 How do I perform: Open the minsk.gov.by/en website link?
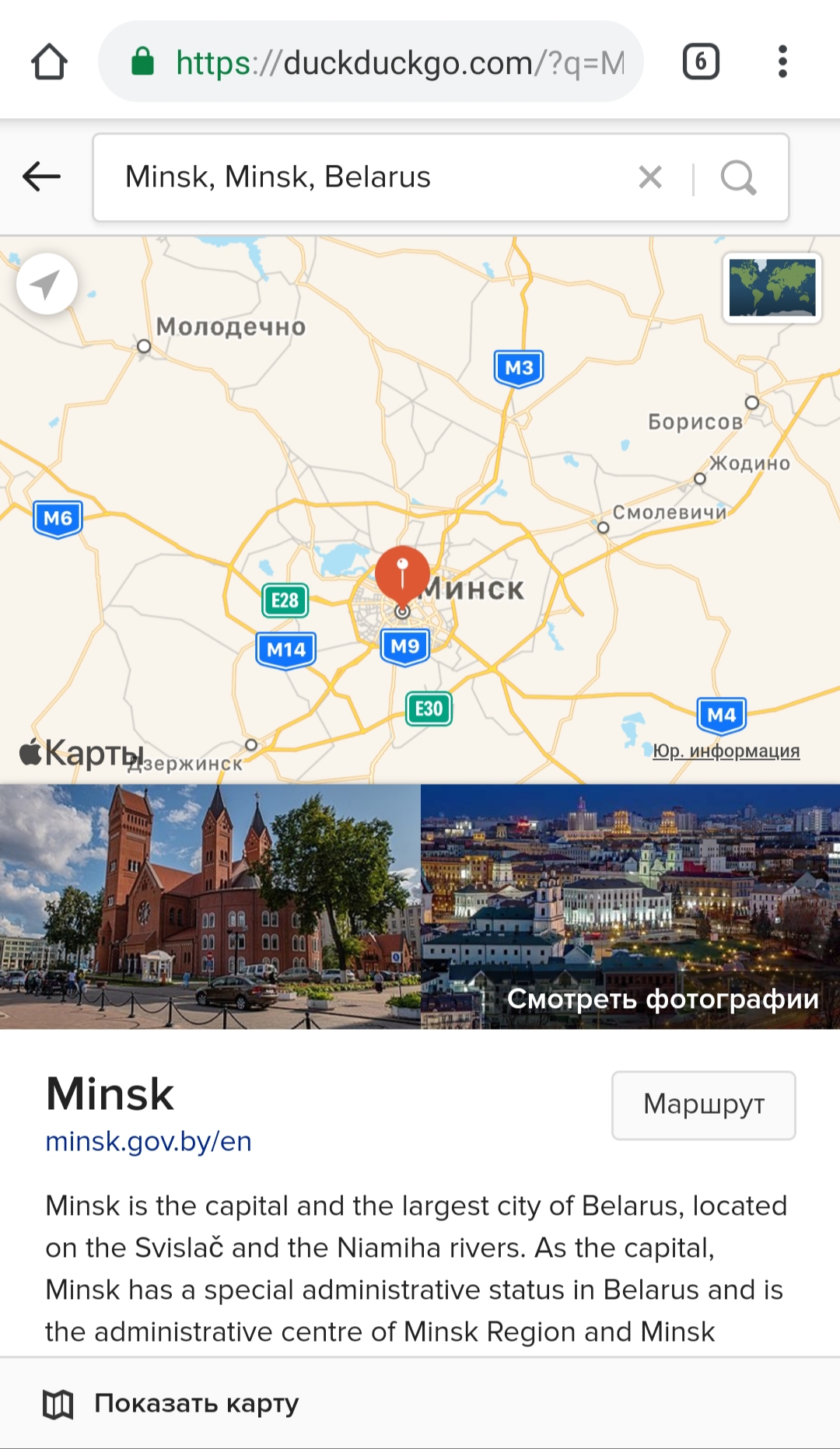point(149,1141)
